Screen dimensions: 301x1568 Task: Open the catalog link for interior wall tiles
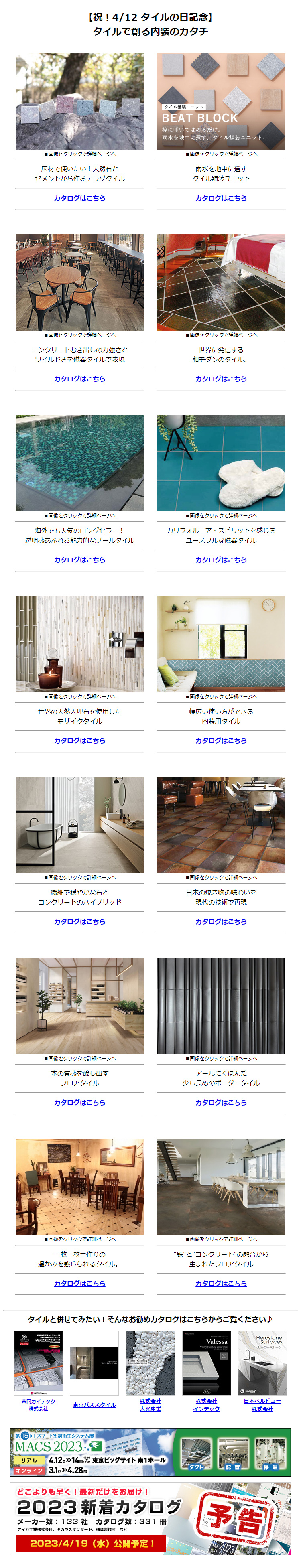point(221,740)
